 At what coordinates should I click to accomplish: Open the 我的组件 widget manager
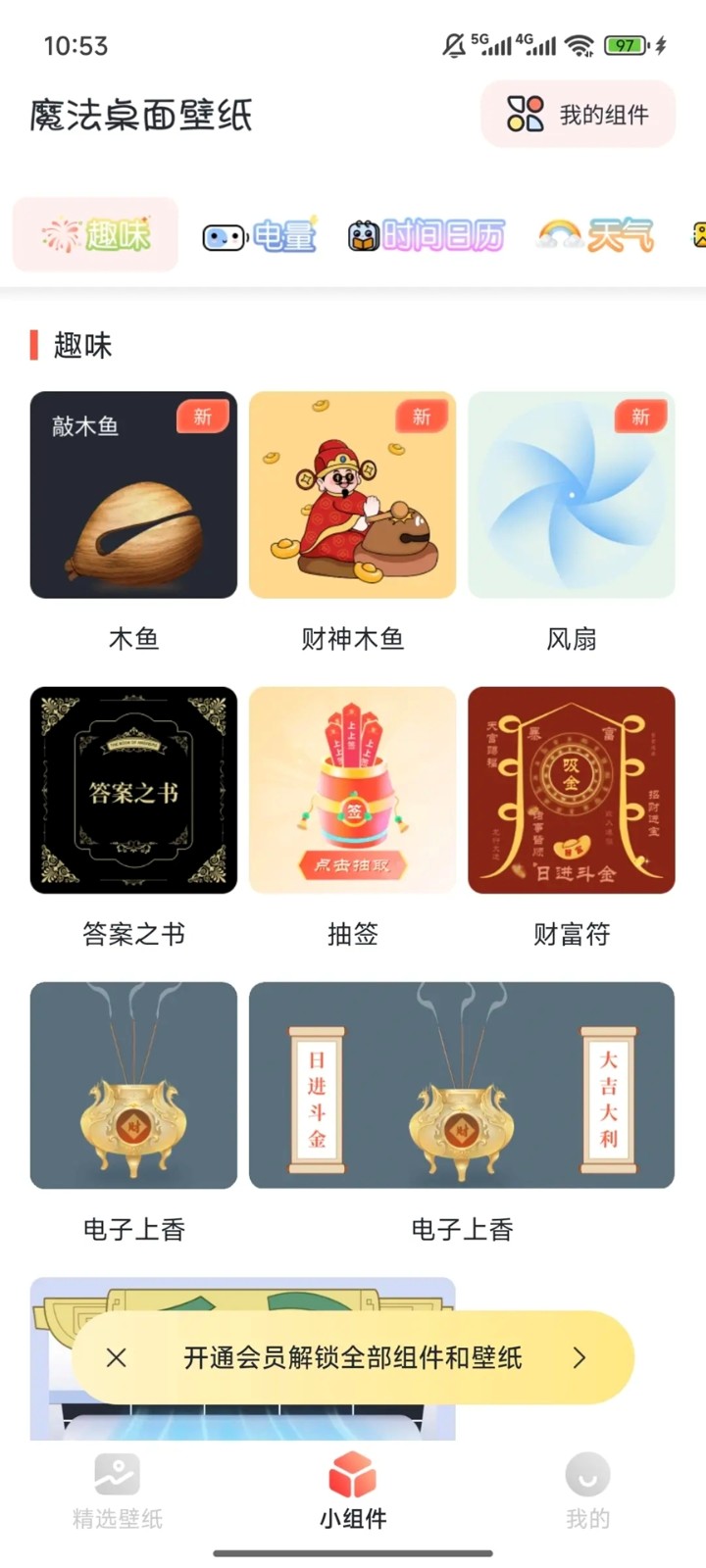click(x=577, y=115)
